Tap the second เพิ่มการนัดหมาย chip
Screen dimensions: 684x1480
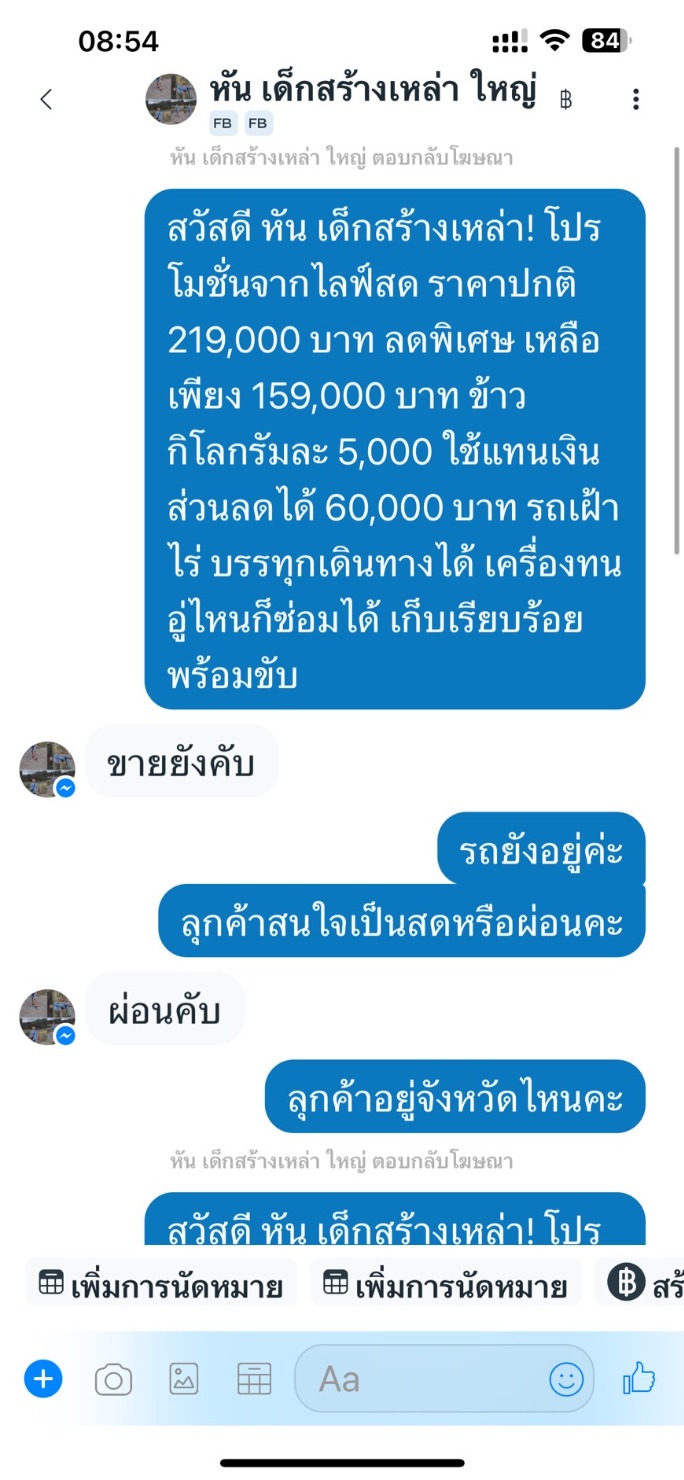[446, 1285]
